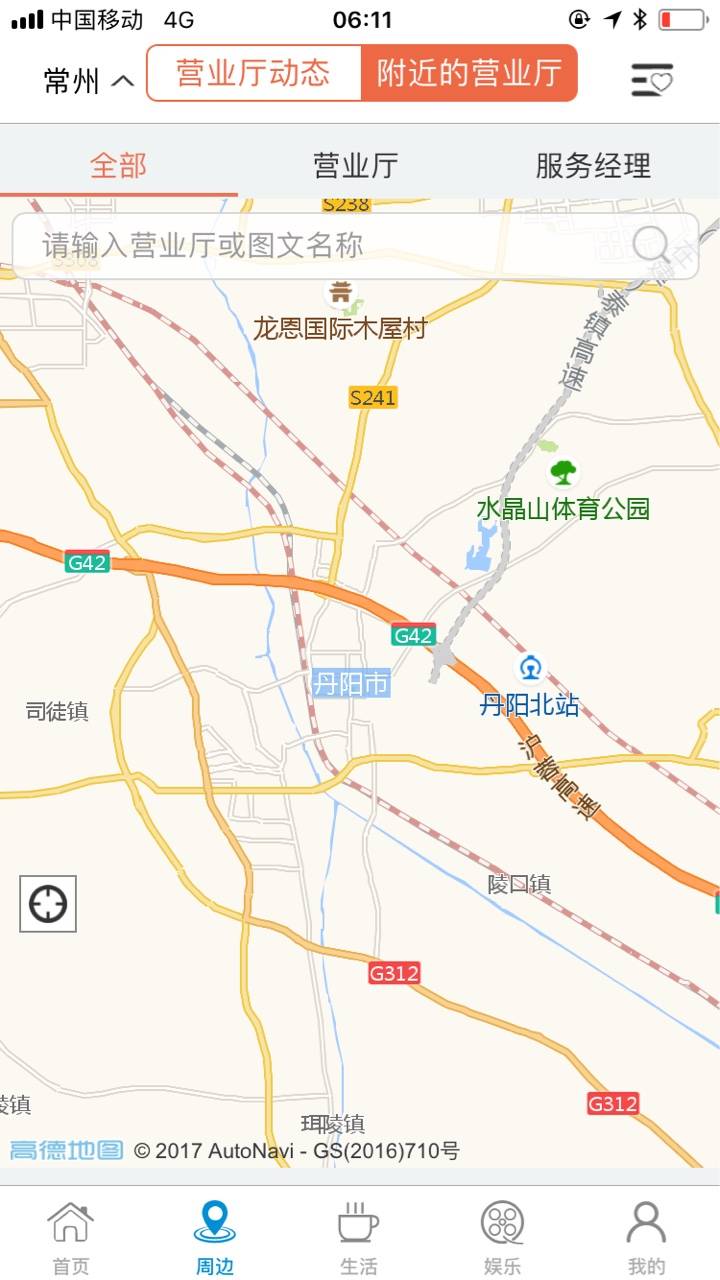Expand the 常州 city selector chevron
The image size is (720, 1280).
pyautogui.click(x=121, y=79)
